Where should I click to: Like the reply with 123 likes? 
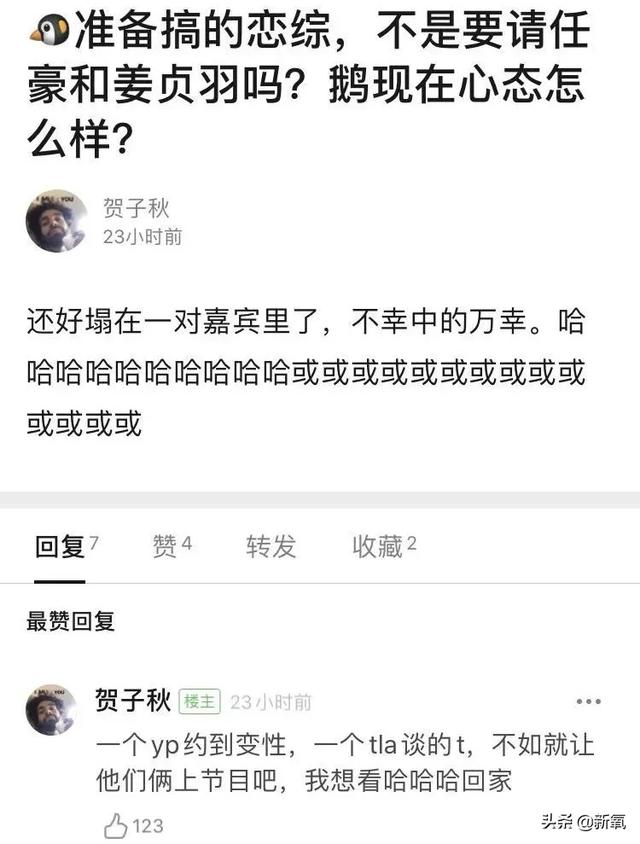117,826
